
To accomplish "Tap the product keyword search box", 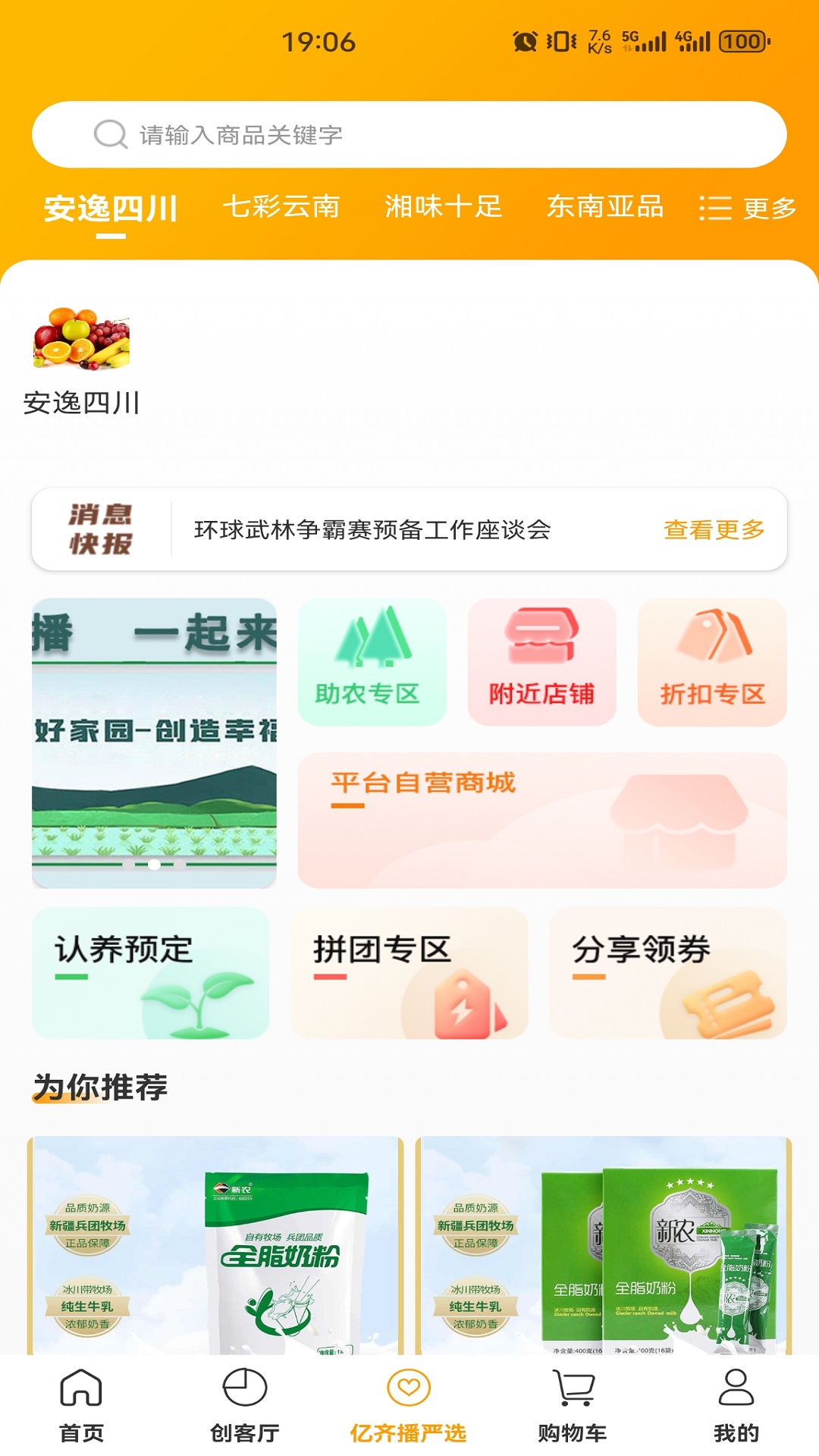I will coord(409,135).
